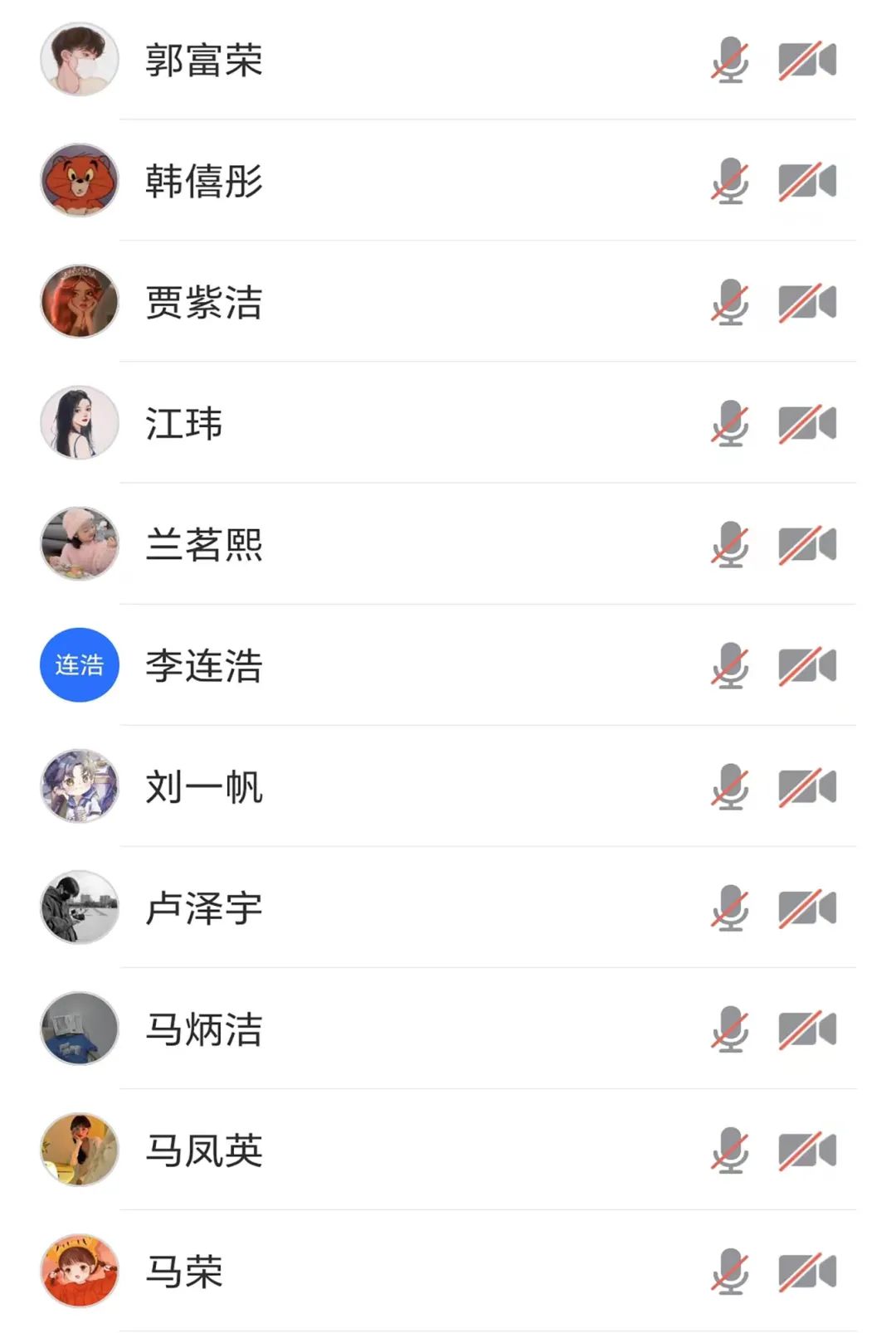Viewport: 896px width, 1333px height.
Task: Select 韩僖彤 in the participant list
Action: [x=204, y=182]
